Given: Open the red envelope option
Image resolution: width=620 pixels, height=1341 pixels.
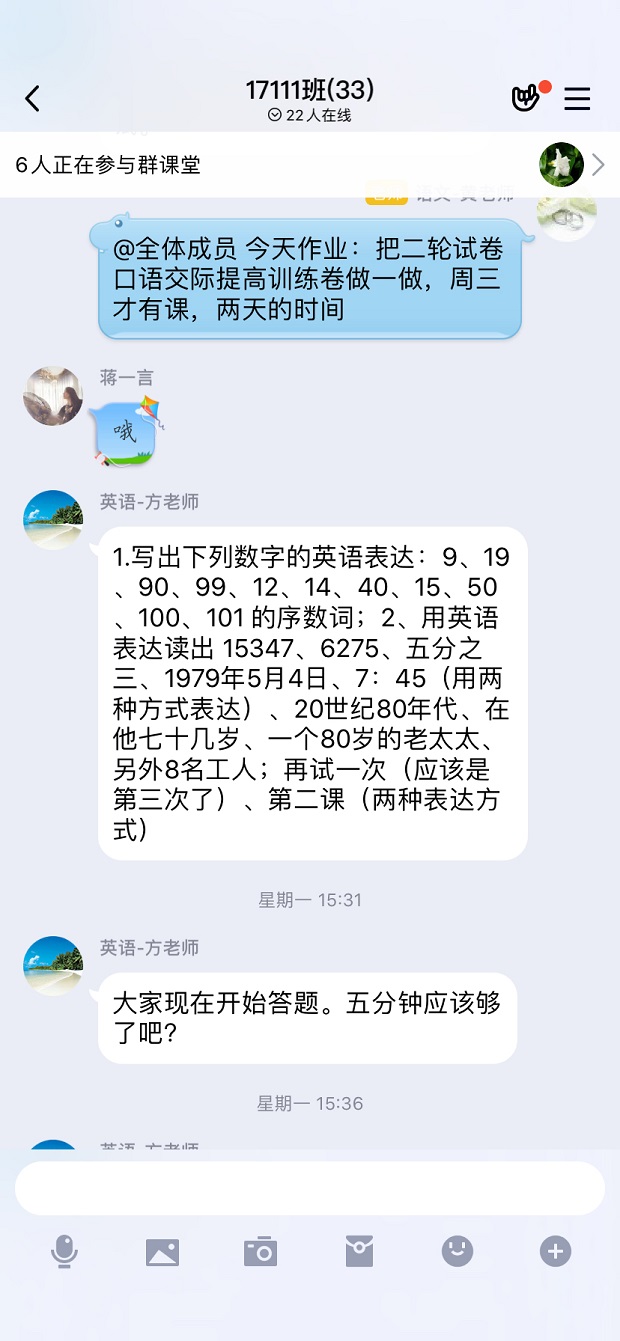Looking at the screenshot, I should [359, 1251].
